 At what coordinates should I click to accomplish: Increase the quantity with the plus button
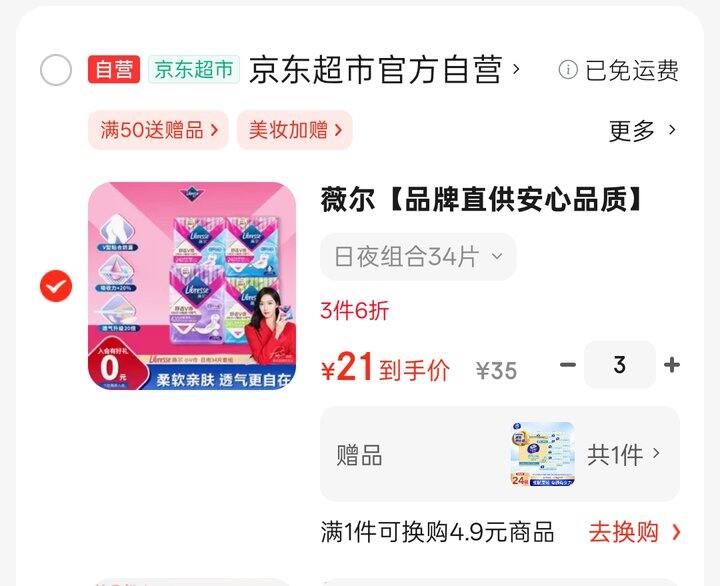(672, 365)
